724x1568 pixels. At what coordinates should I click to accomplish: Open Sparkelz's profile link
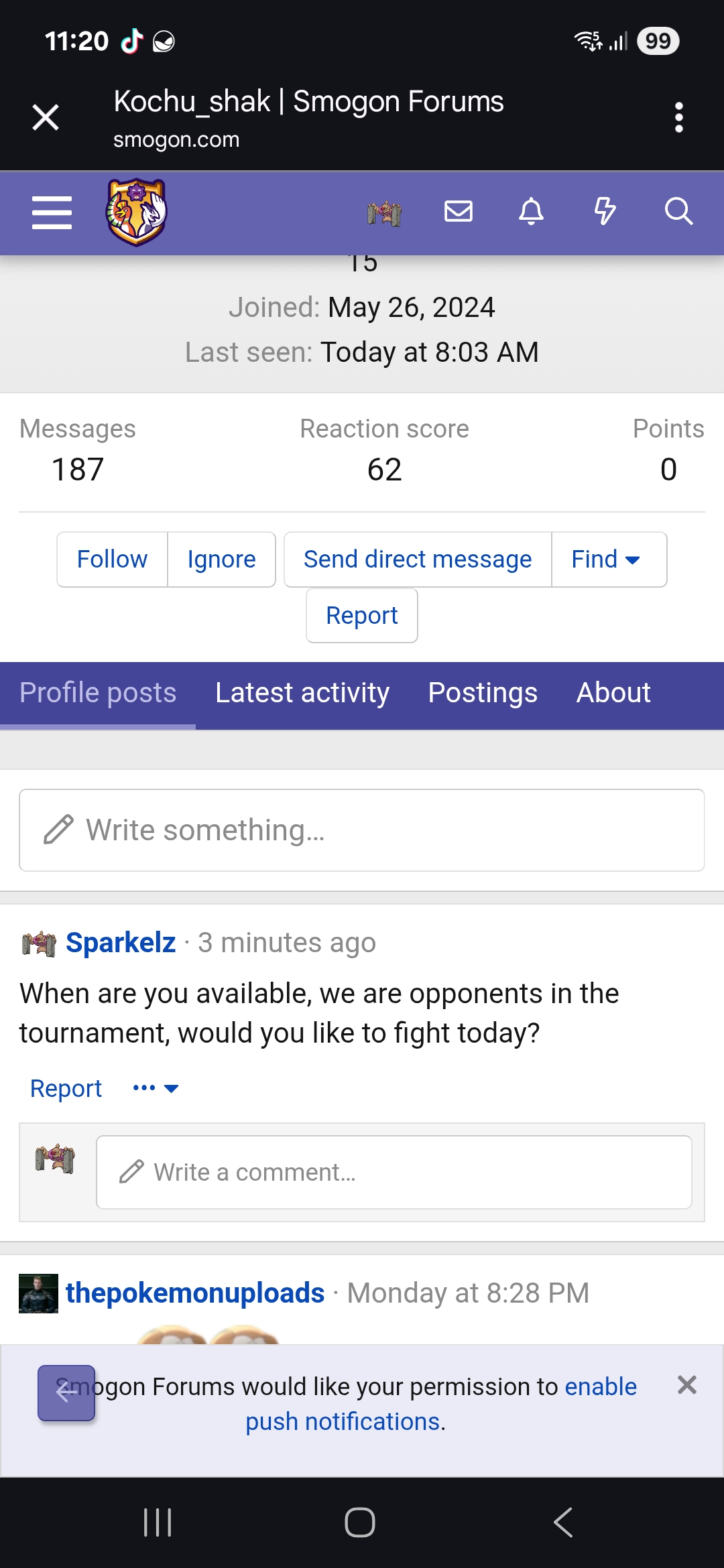tap(121, 943)
